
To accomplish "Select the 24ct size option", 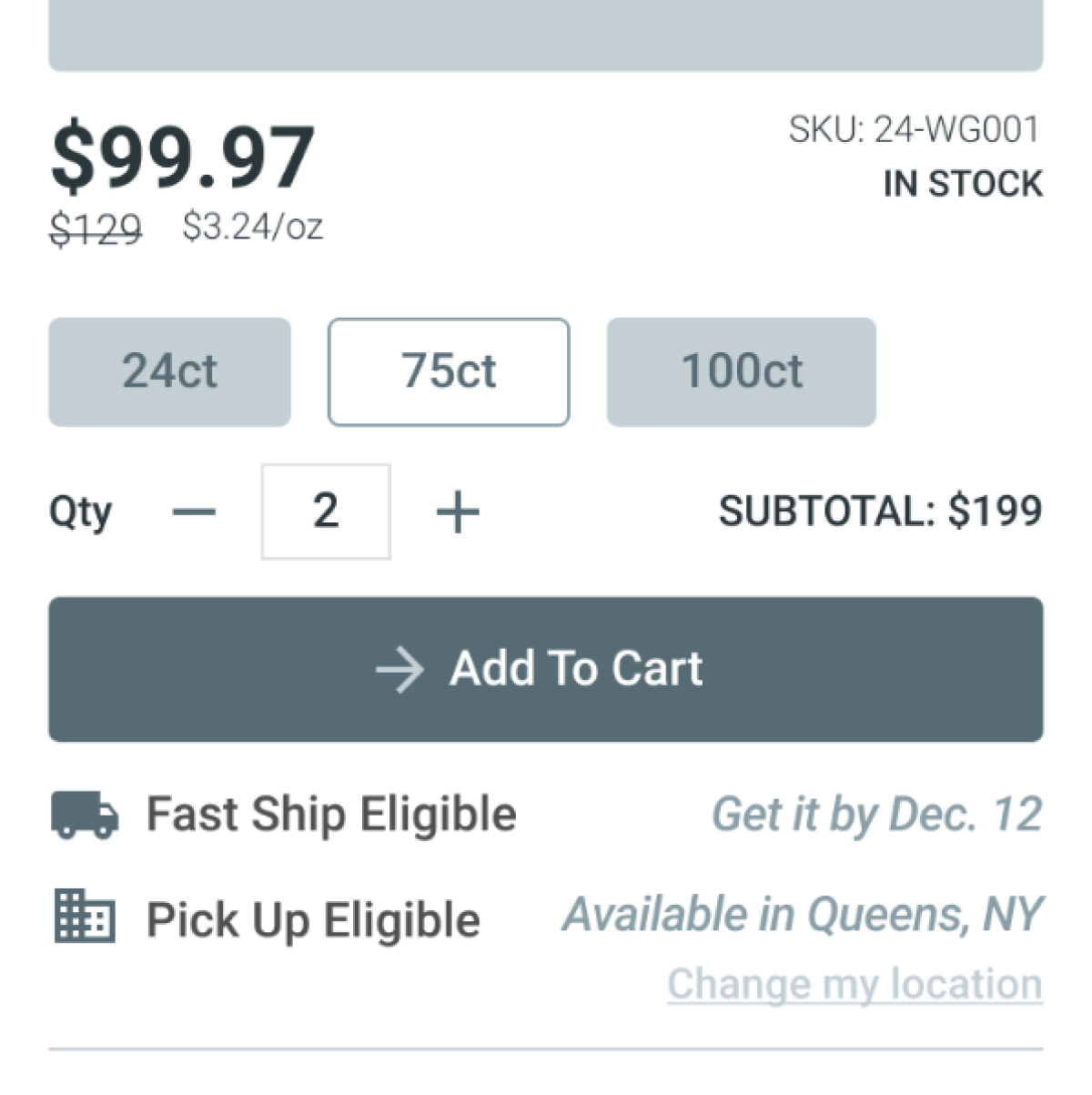I will (x=169, y=371).
